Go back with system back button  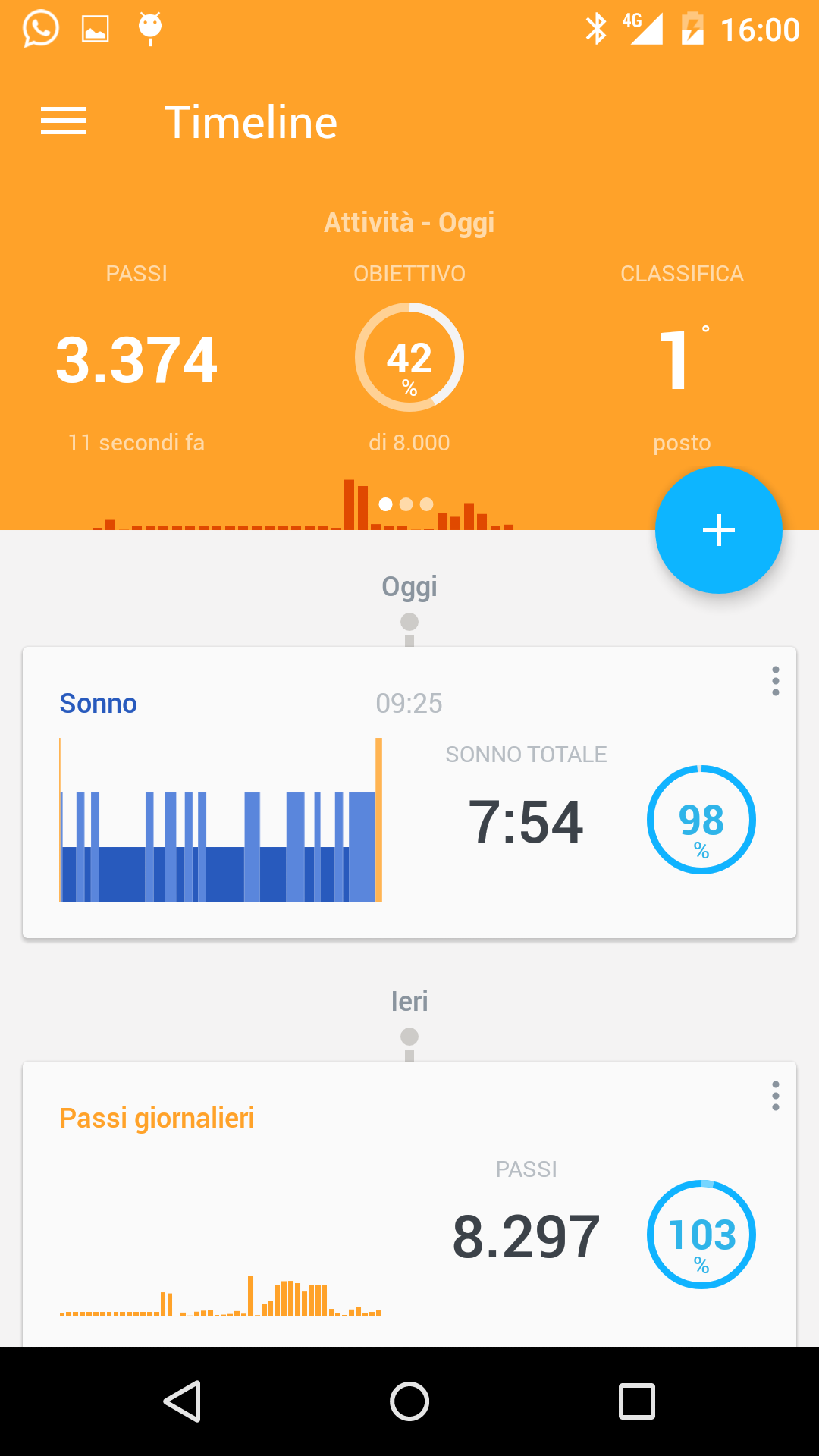click(182, 1401)
